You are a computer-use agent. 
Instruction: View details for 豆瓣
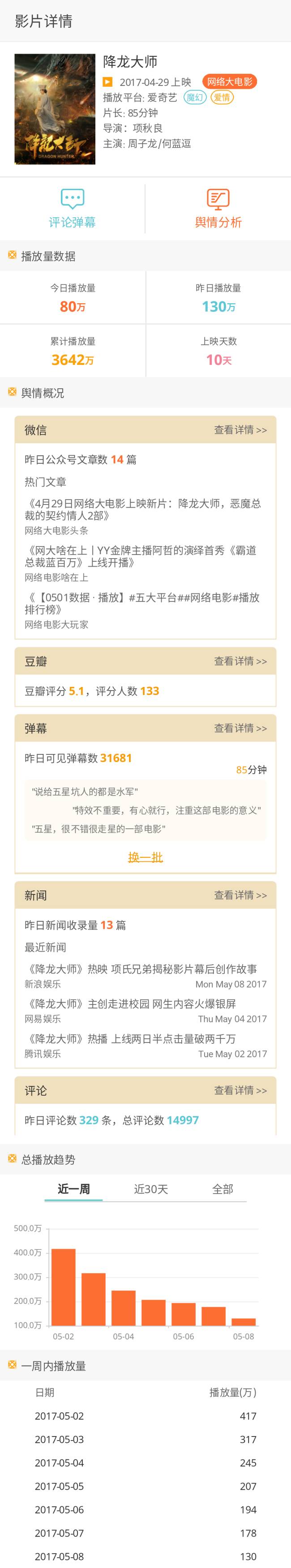[x=240, y=661]
